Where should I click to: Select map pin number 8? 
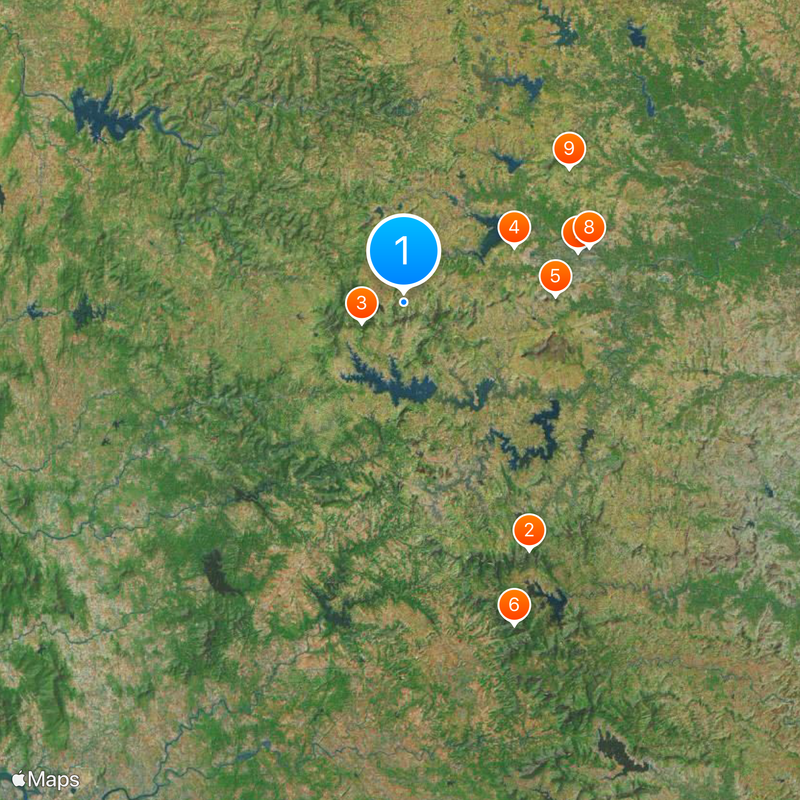[589, 227]
